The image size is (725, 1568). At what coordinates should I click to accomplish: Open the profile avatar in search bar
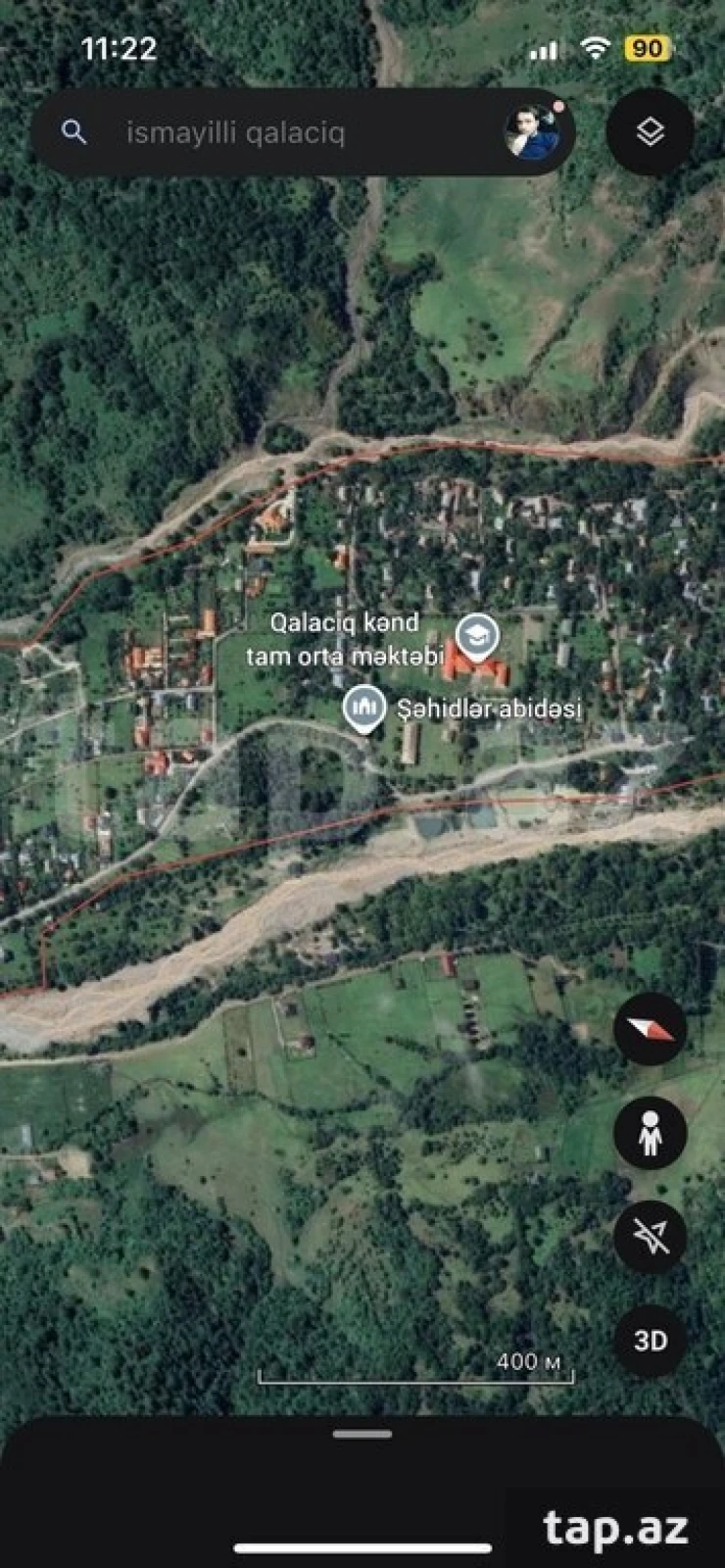(x=532, y=132)
